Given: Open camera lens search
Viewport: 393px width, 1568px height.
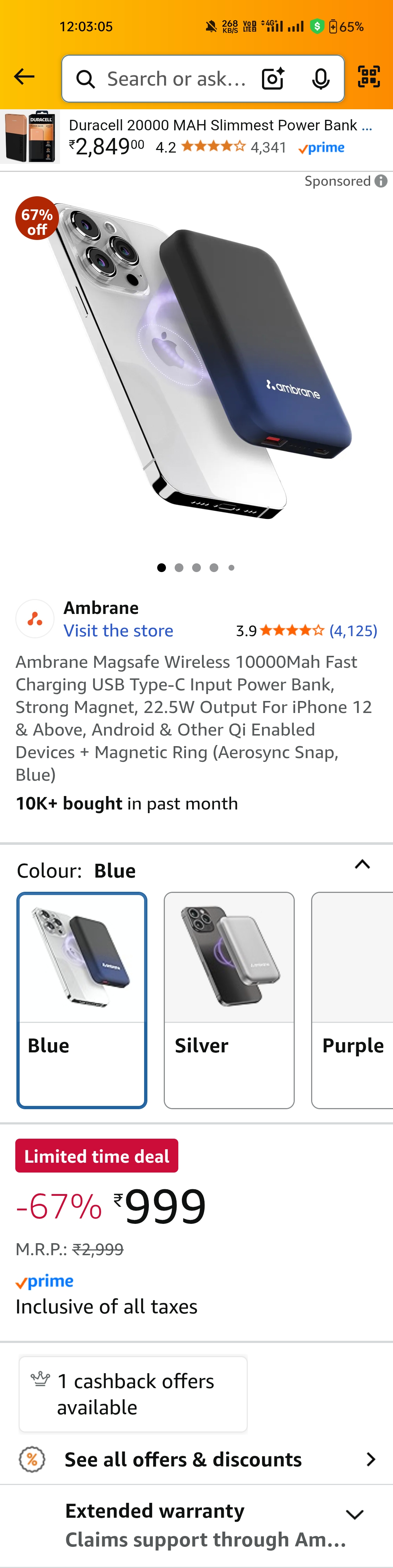Looking at the screenshot, I should coord(273,79).
